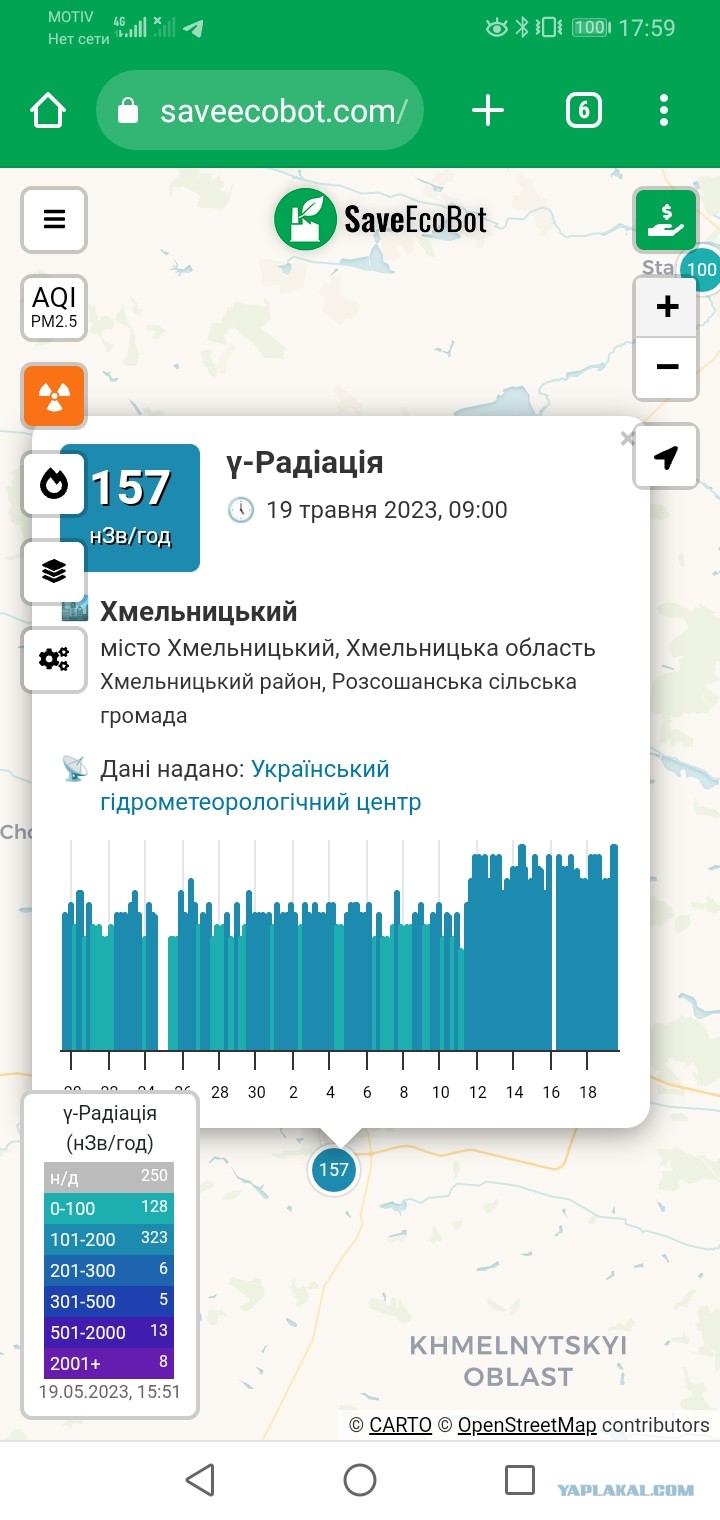720x1520 pixels.
Task: Open the OpenStreetMap attribution link
Action: 527,1425
